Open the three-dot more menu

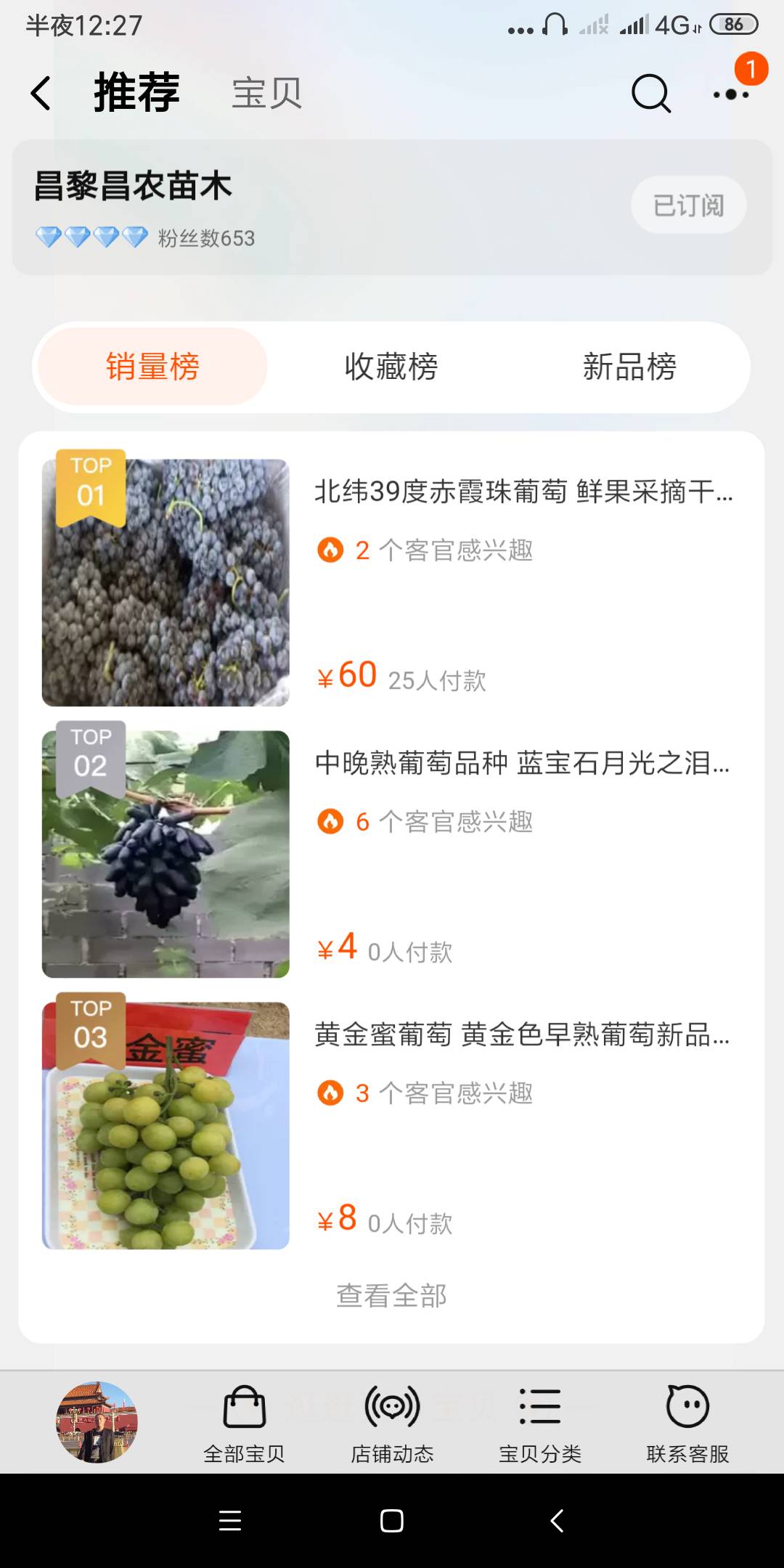731,94
